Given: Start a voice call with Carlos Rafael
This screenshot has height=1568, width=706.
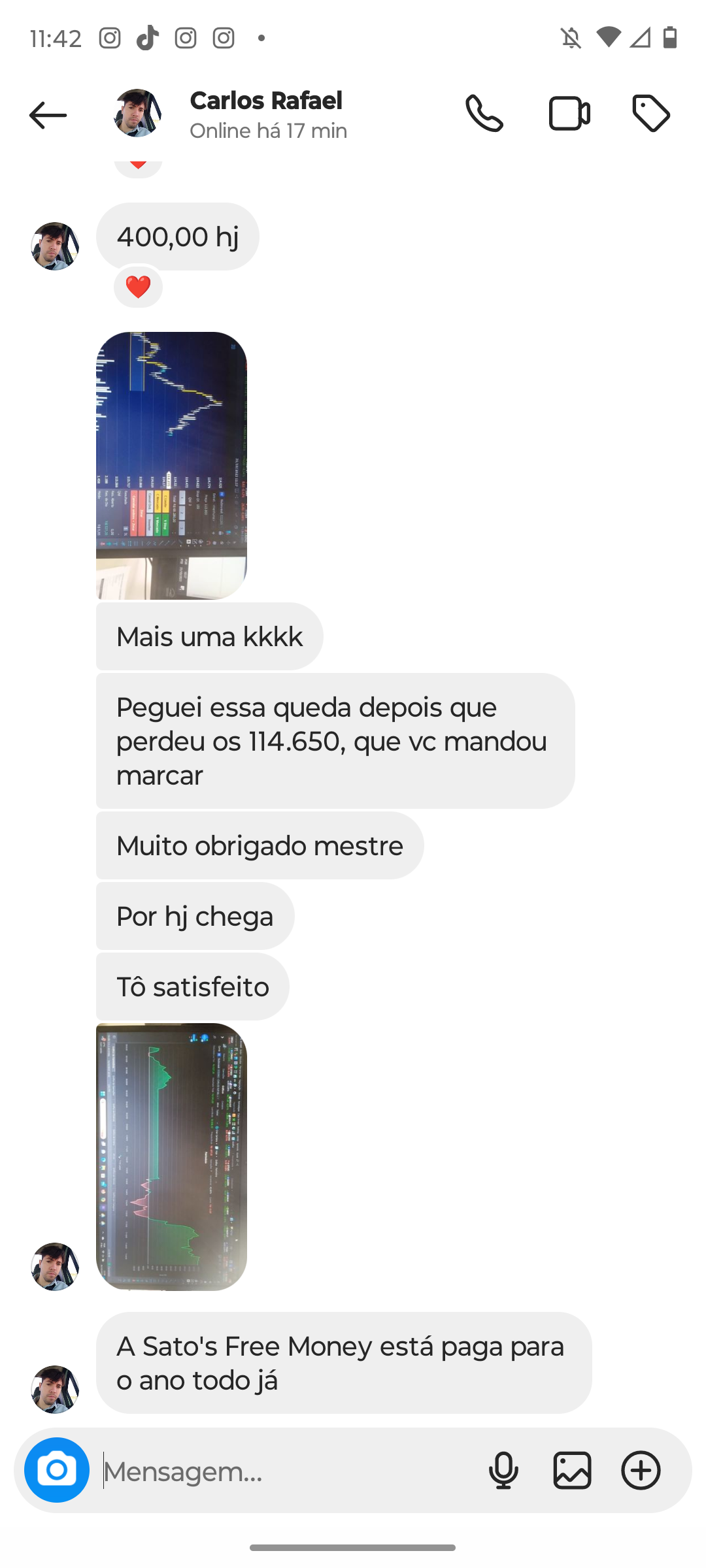Looking at the screenshot, I should point(484,114).
